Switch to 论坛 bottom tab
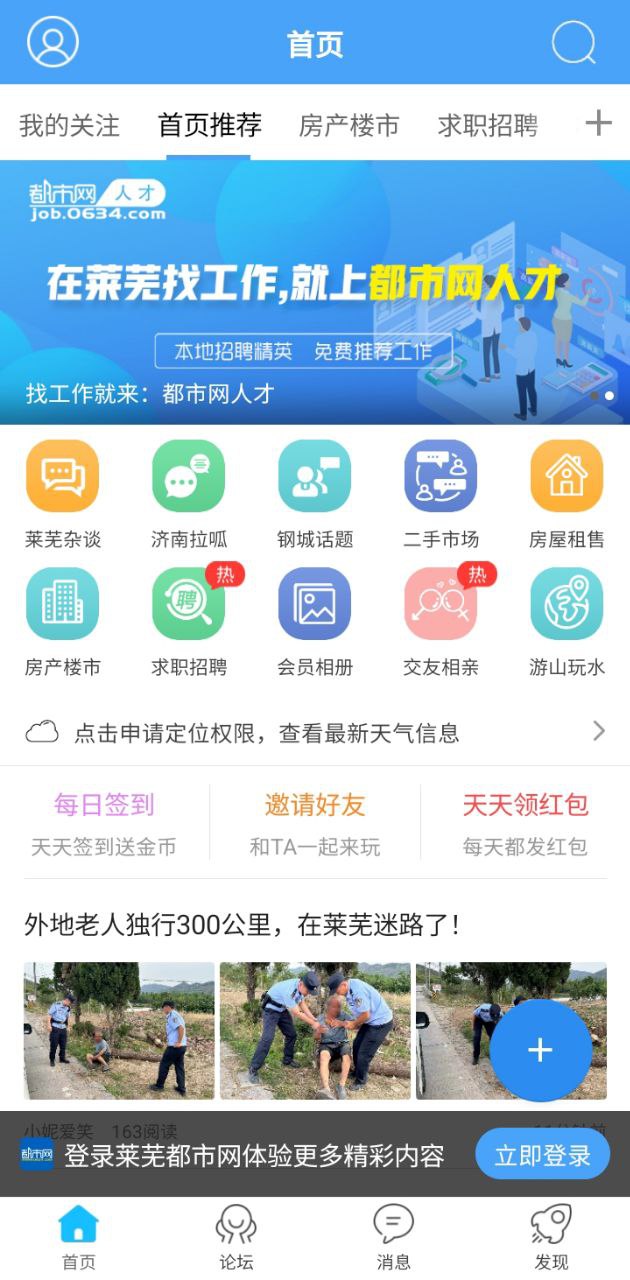 click(236, 1236)
